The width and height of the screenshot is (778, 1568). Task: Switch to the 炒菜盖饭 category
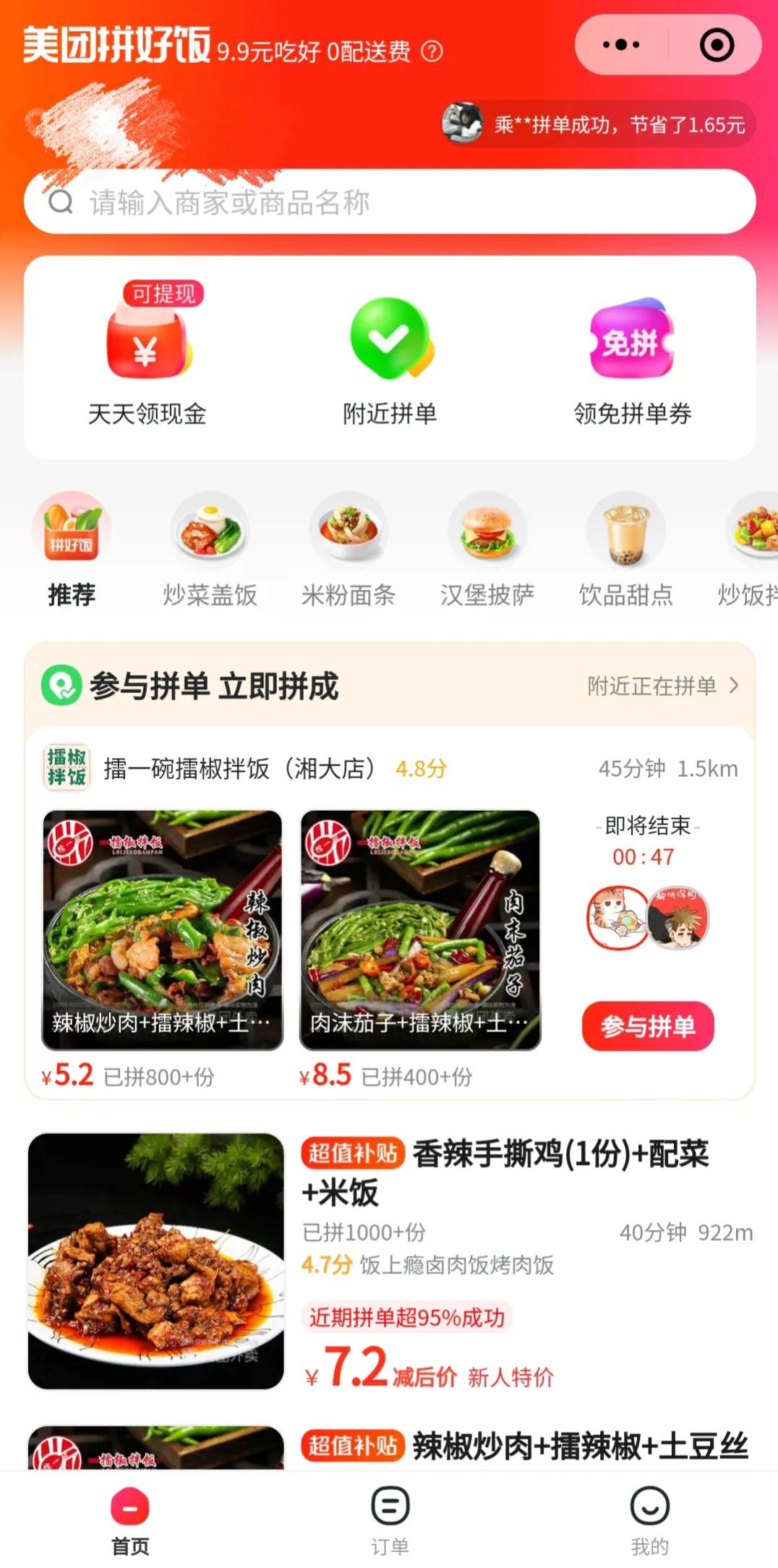point(210,550)
